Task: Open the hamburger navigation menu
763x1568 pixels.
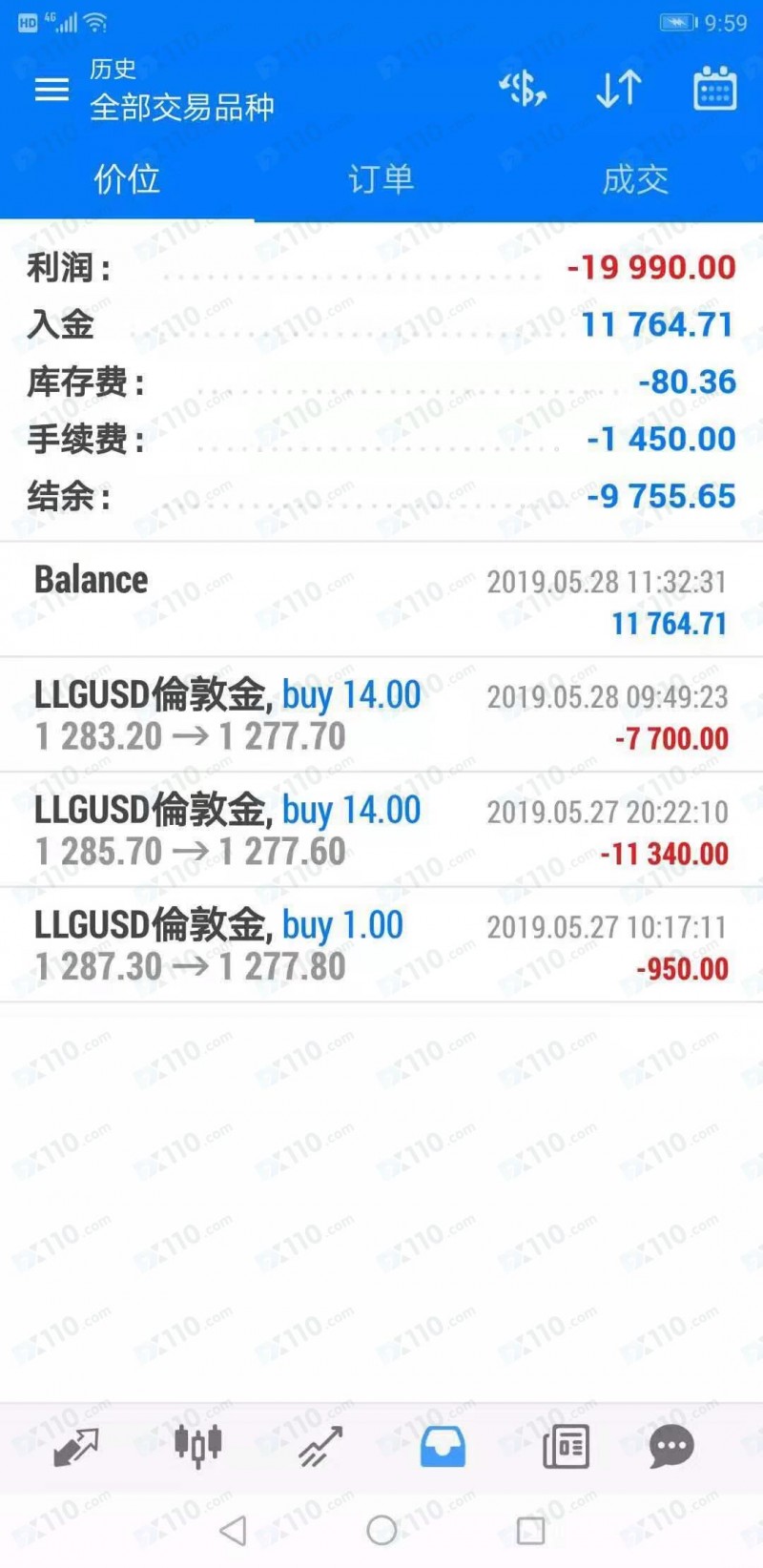Action: (x=50, y=89)
